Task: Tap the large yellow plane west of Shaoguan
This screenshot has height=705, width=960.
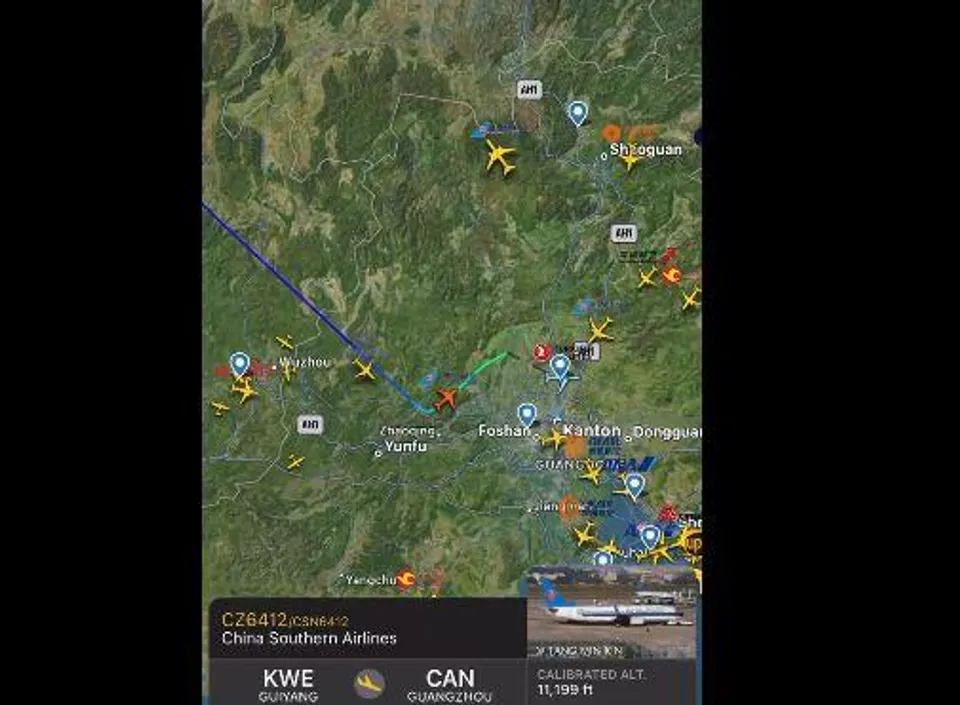Action: (x=498, y=156)
